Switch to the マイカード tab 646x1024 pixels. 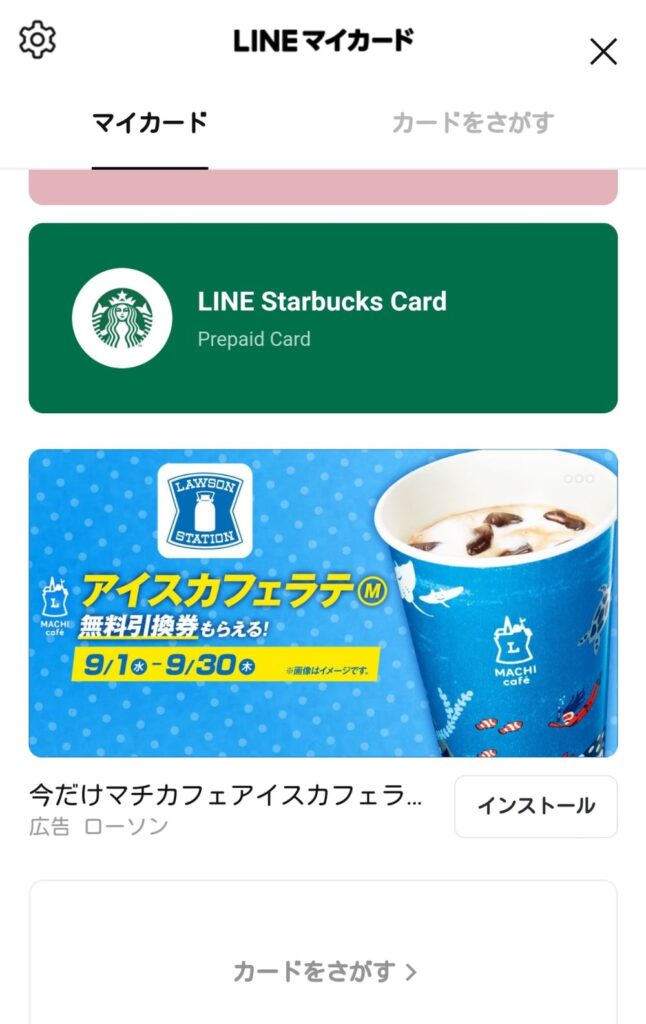(150, 123)
